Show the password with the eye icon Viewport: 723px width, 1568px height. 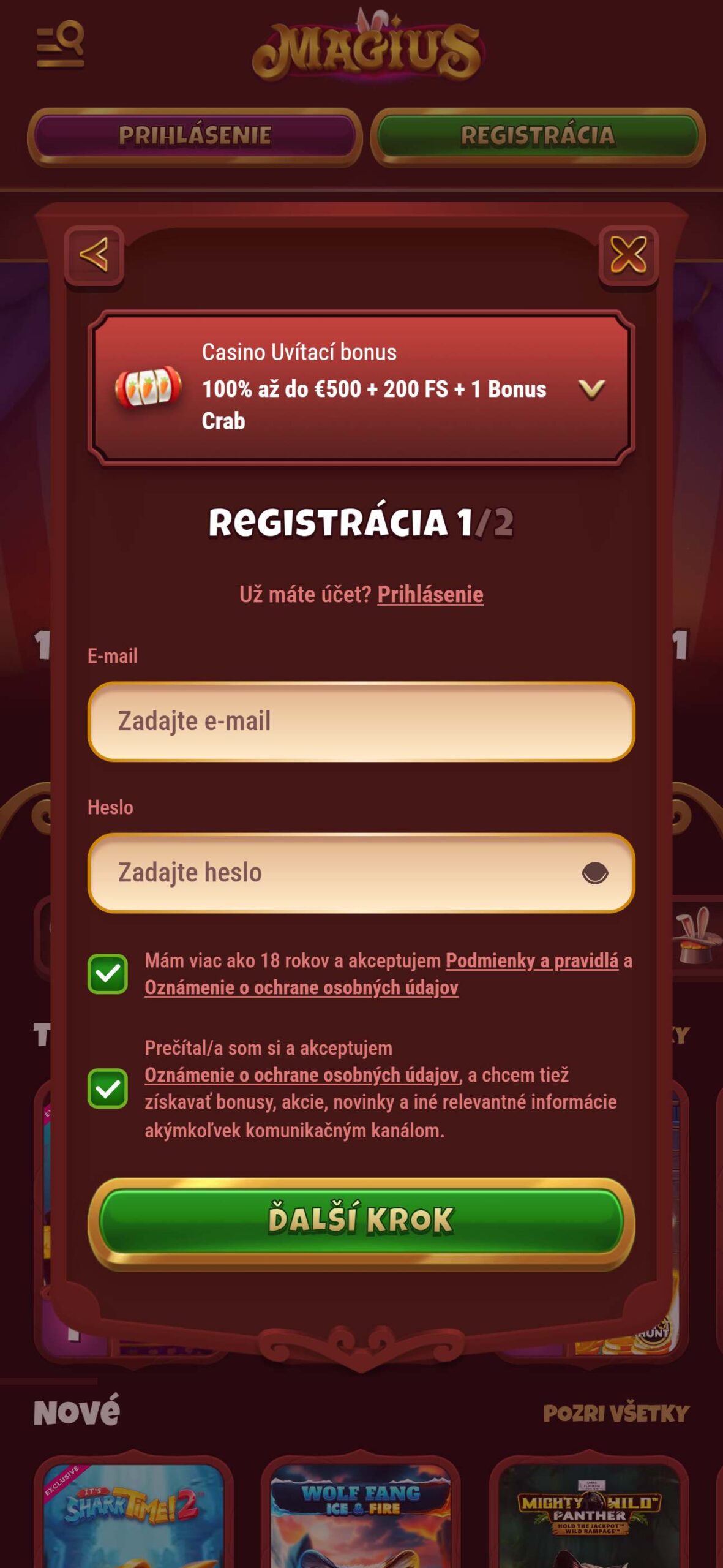(594, 873)
